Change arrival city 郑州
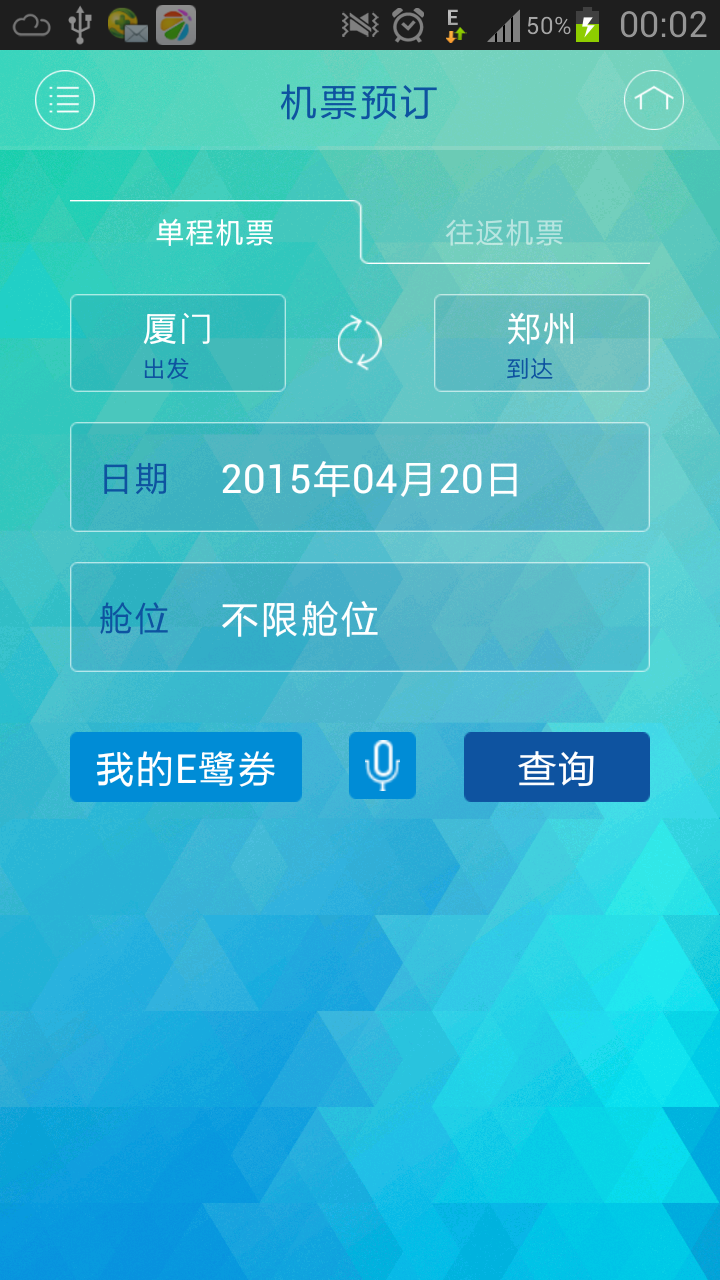This screenshot has width=720, height=1280. pyautogui.click(x=541, y=343)
